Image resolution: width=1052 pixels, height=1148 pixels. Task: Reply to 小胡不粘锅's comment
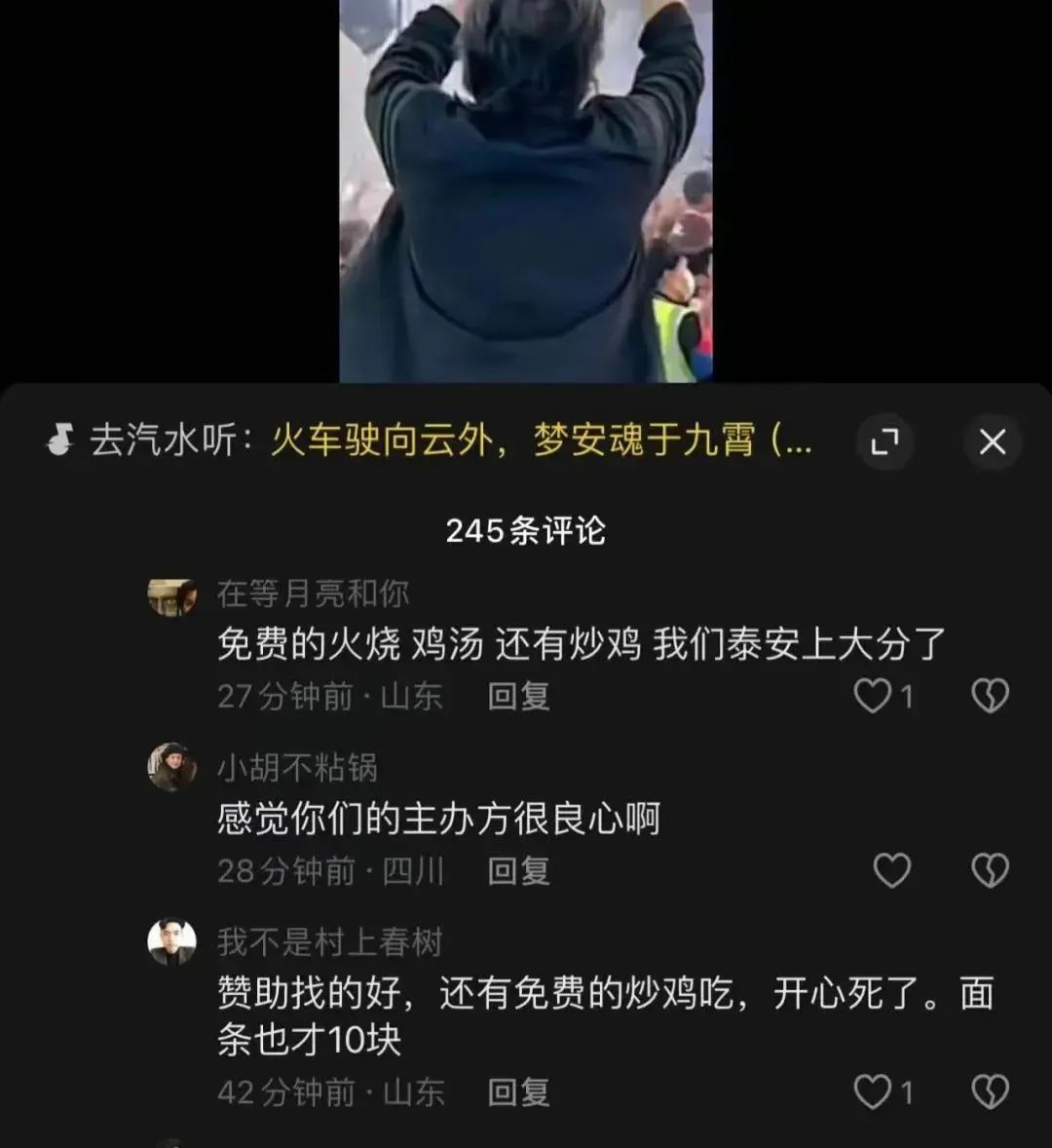point(518,871)
